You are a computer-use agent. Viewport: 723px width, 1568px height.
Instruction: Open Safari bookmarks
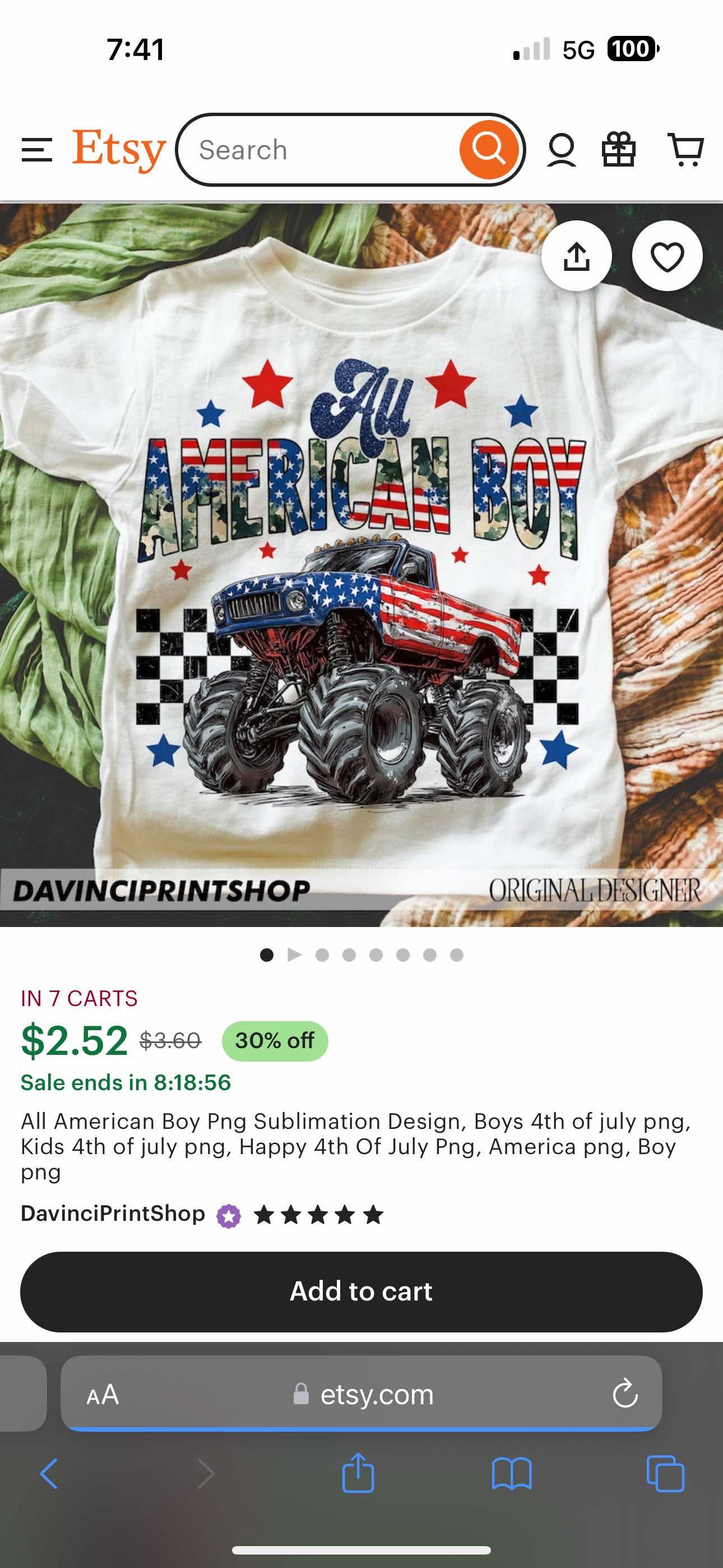[x=511, y=1473]
